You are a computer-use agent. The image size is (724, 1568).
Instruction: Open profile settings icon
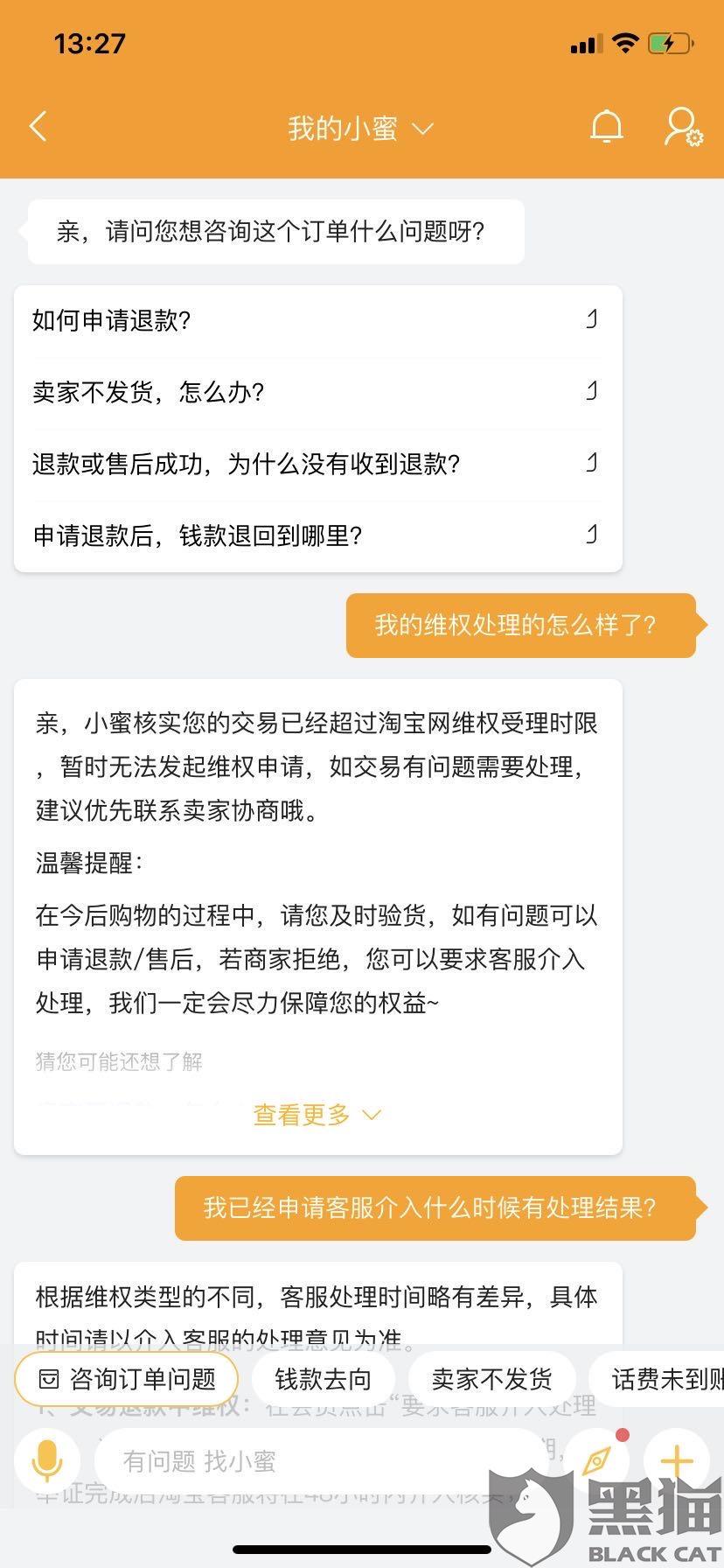pyautogui.click(x=682, y=128)
